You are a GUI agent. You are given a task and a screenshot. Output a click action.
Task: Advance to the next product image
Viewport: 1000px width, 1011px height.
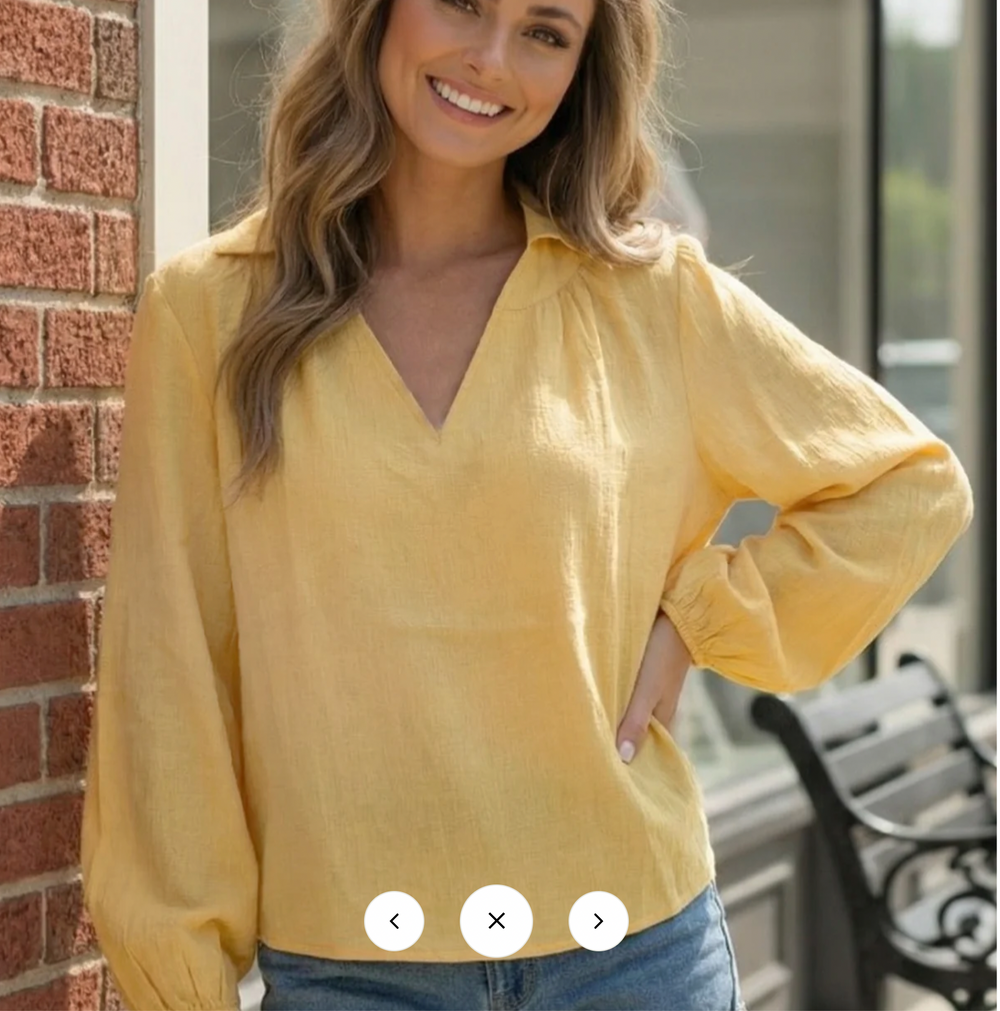pyautogui.click(x=598, y=921)
